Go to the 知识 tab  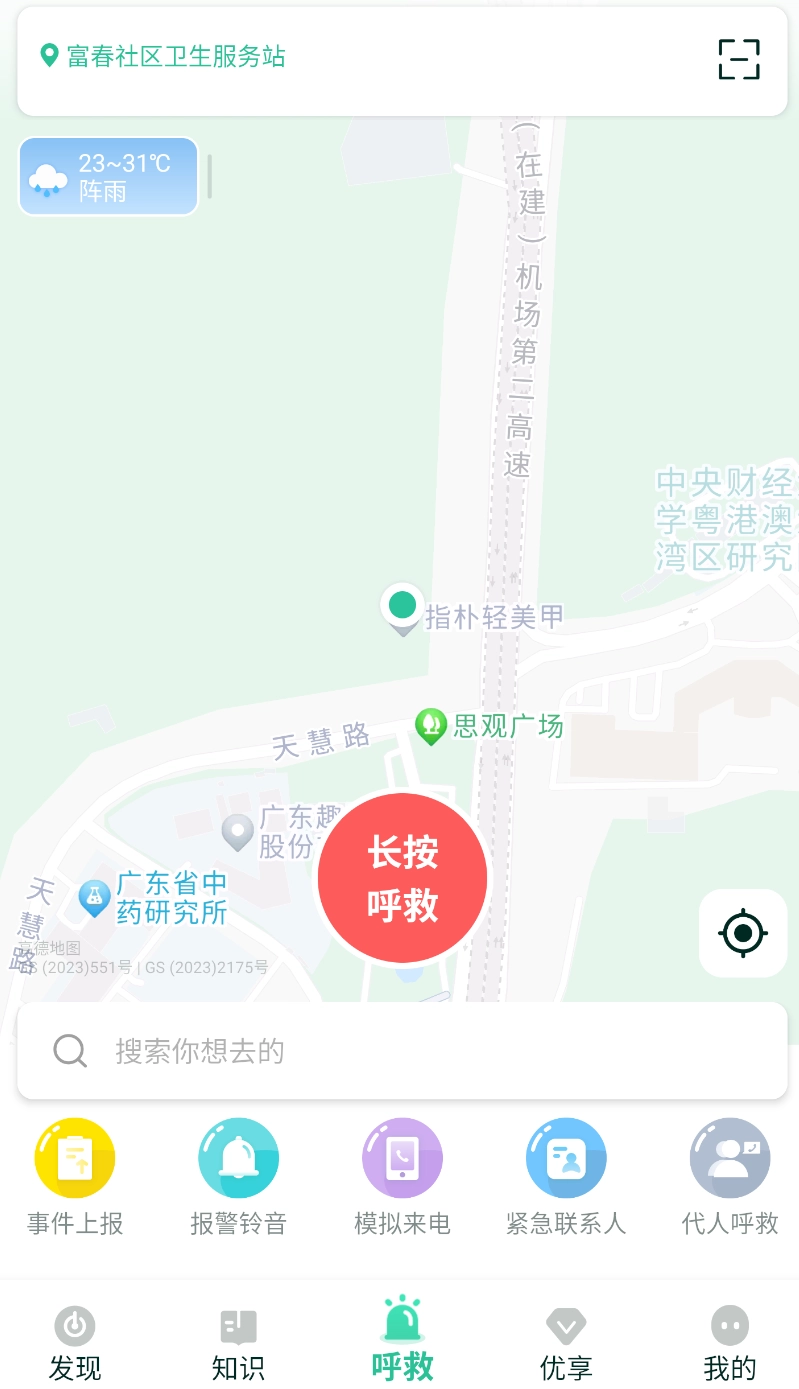(238, 1342)
